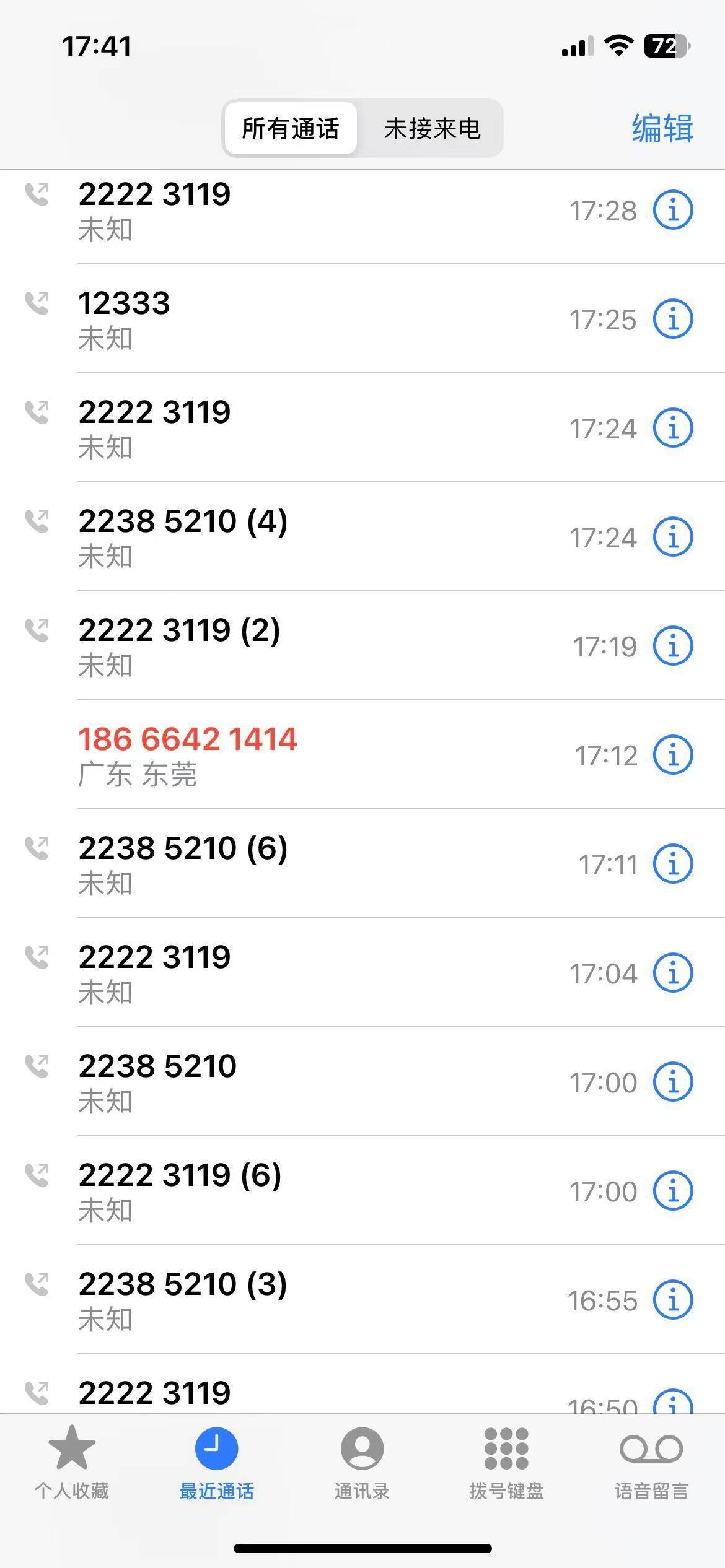
Task: Select the 所有通话 segment
Action: 291,128
